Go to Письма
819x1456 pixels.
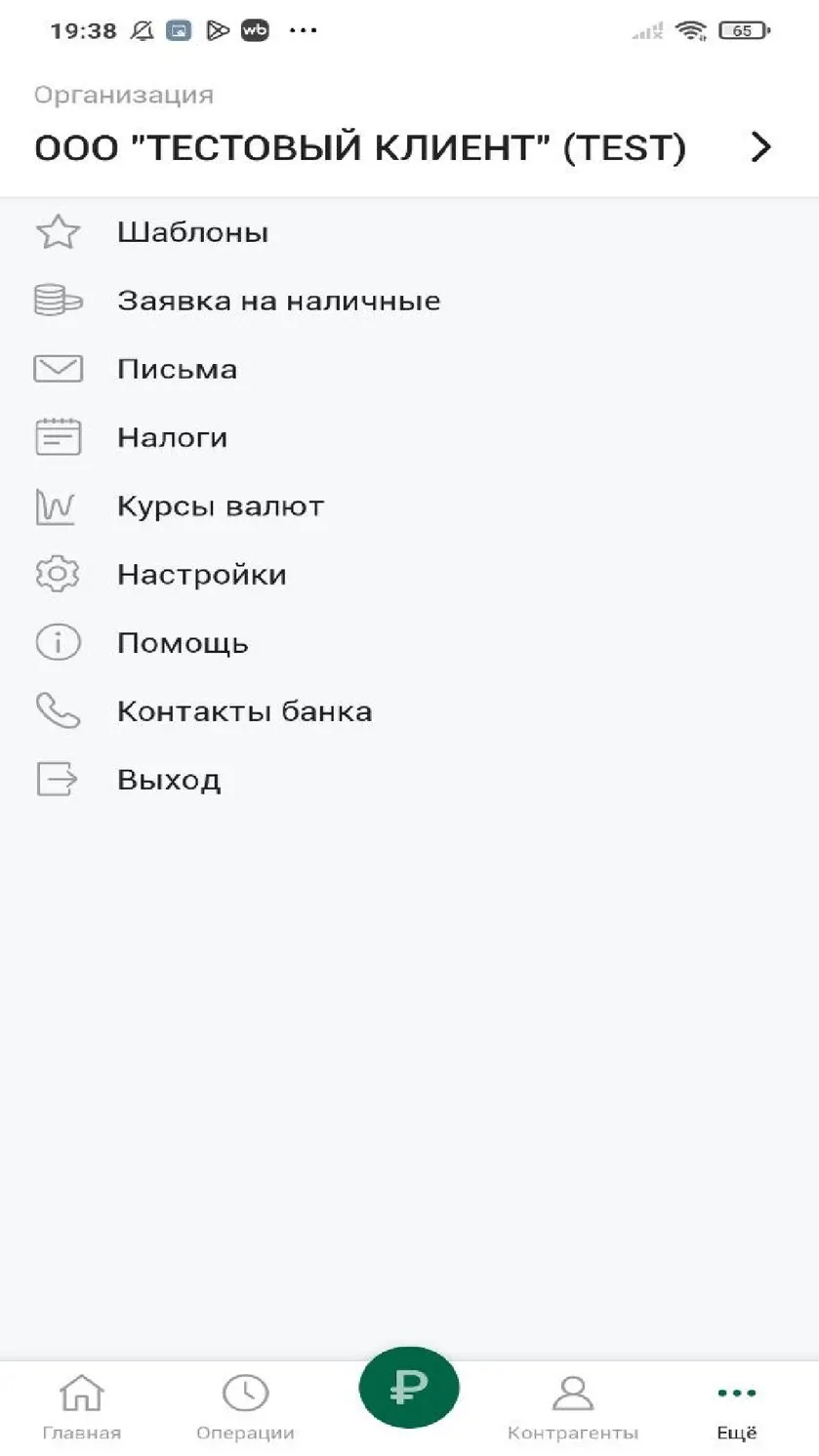(409, 369)
